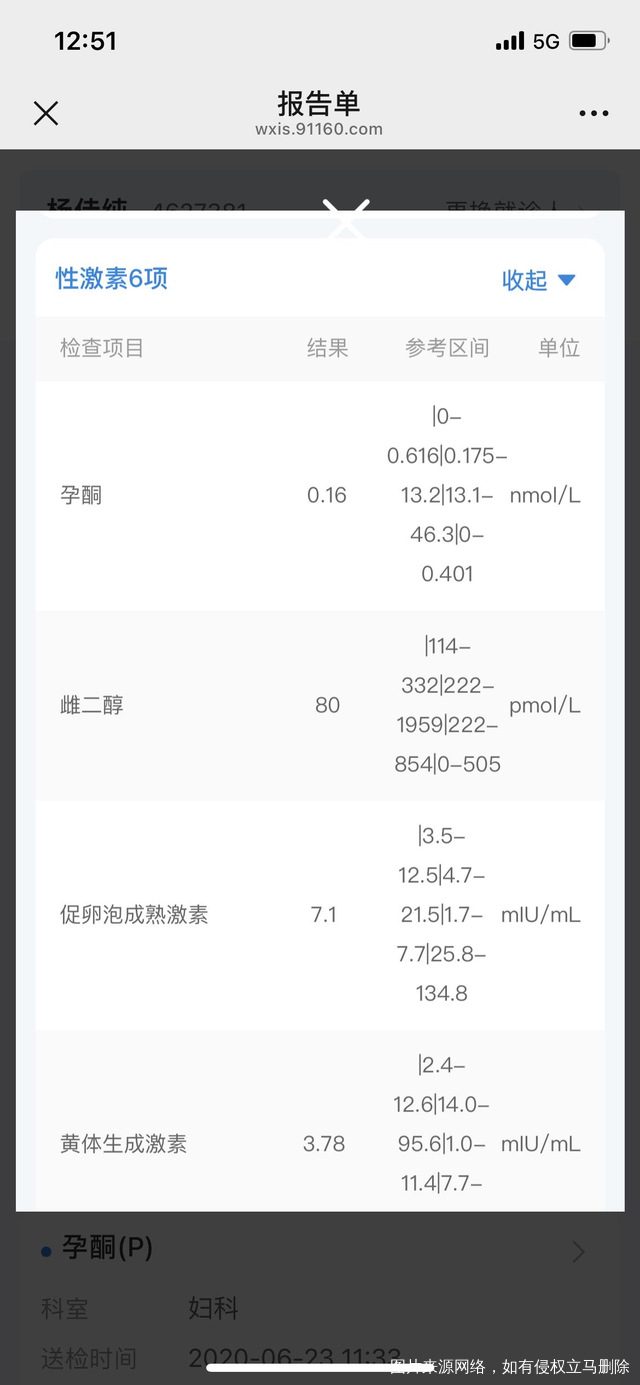The width and height of the screenshot is (640, 1385).
Task: Collapse the 性激素6项 section via 收起
Action: click(x=538, y=280)
